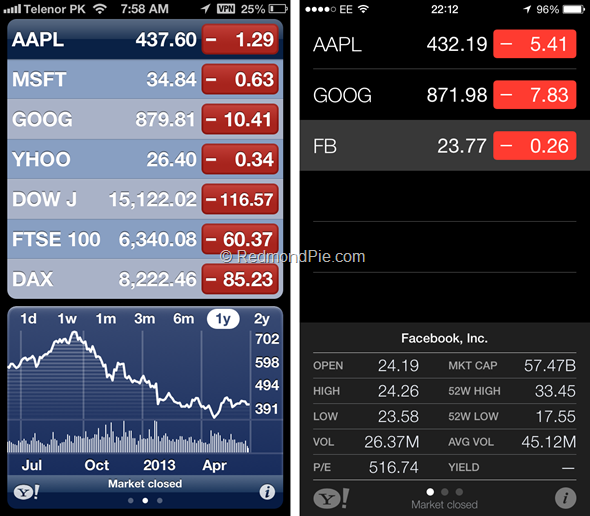Open the info button beside Market closed on blue panel
The width and height of the screenshot is (590, 516).
267,492
